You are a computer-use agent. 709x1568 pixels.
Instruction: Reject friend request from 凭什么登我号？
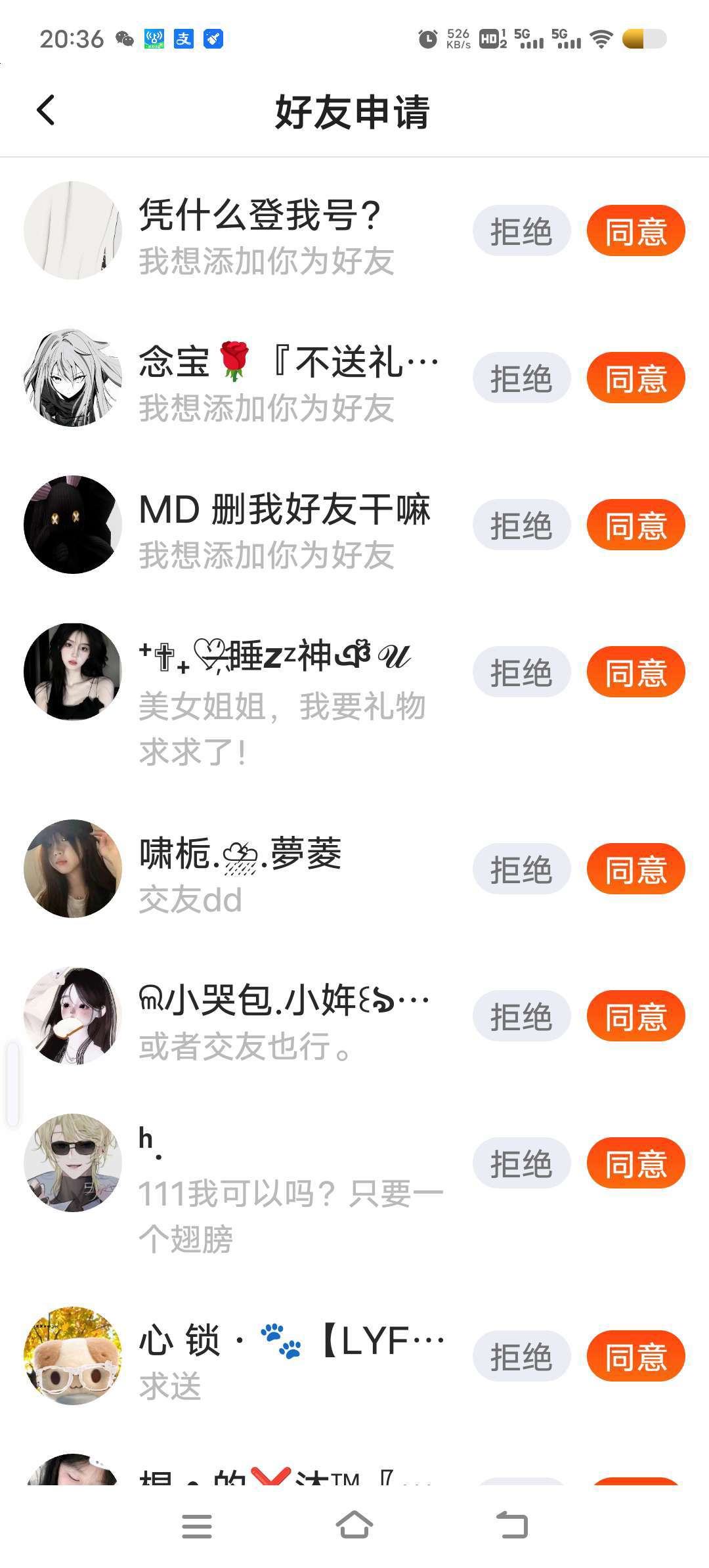click(521, 231)
